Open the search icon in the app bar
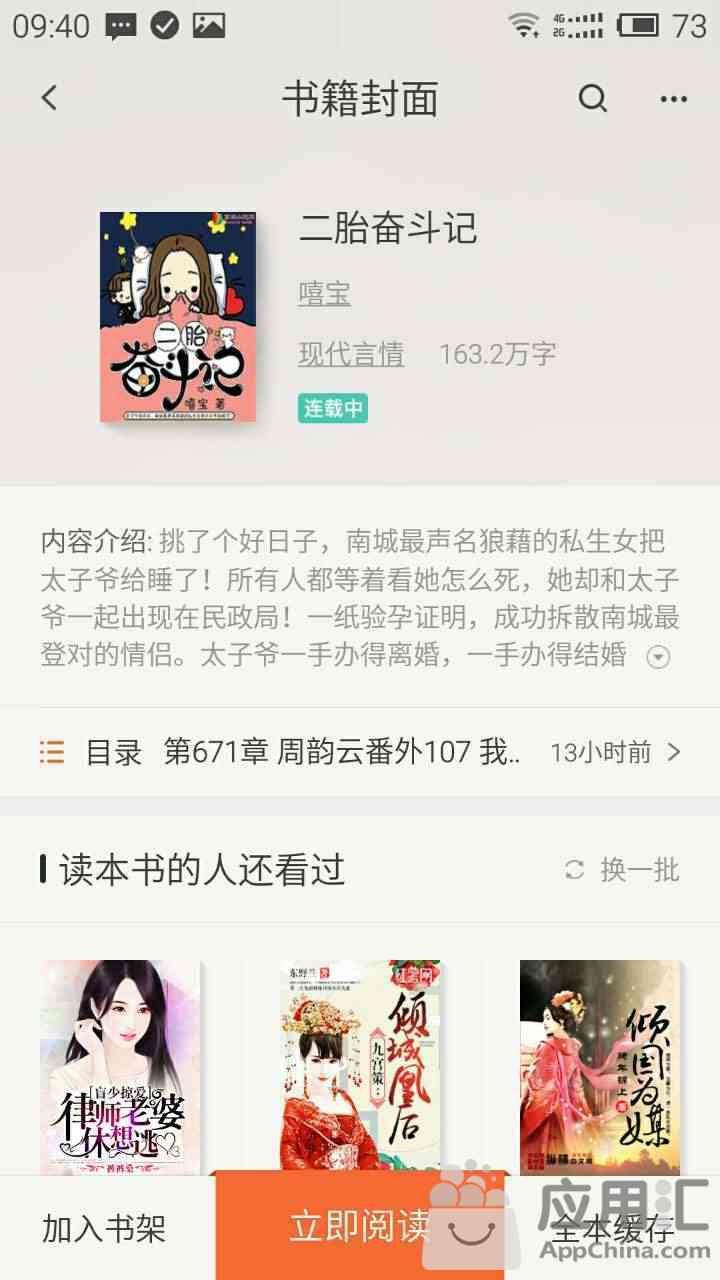This screenshot has height=1280, width=720. (x=593, y=98)
